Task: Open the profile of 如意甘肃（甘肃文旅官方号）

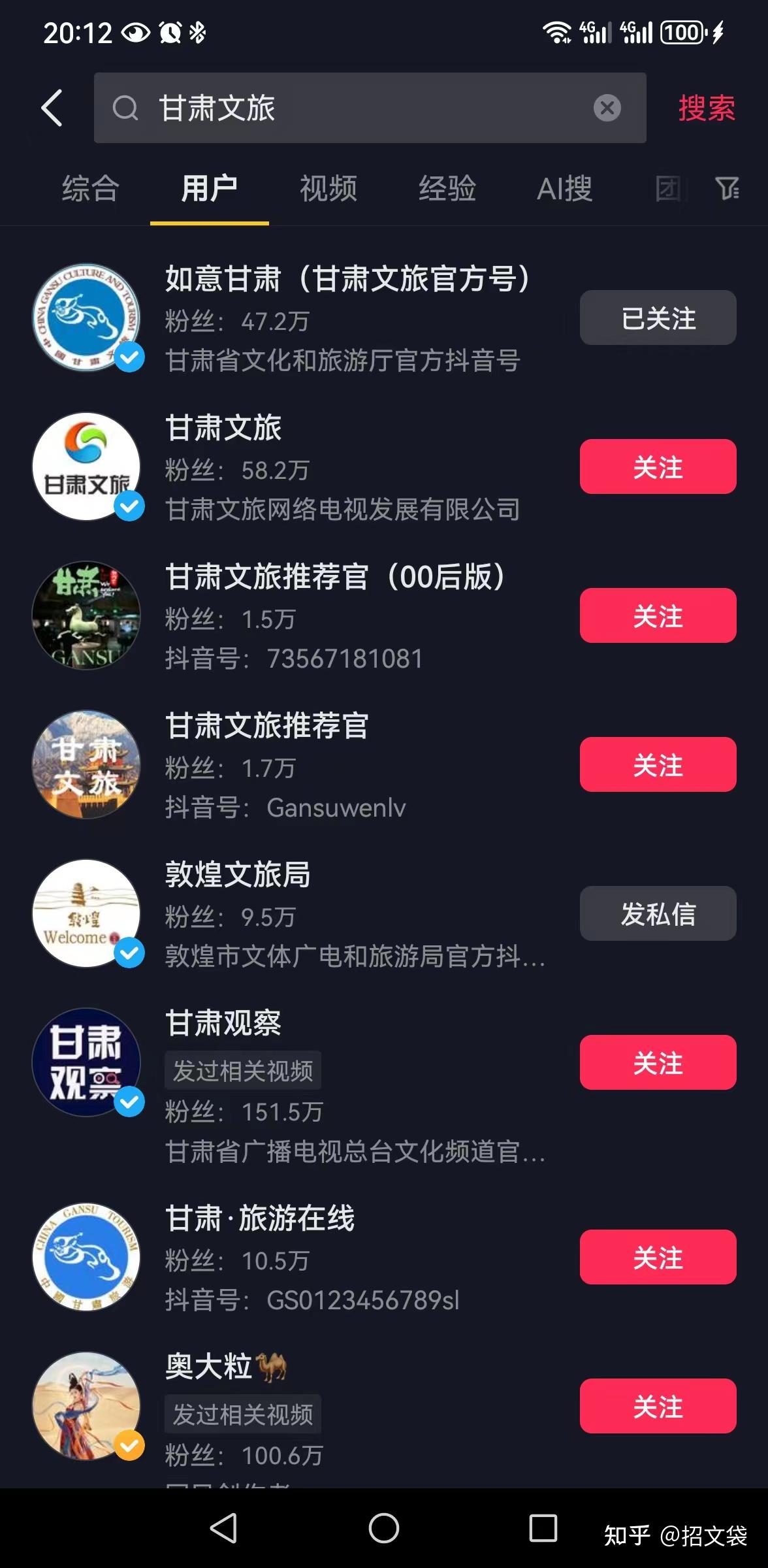Action: click(x=346, y=280)
